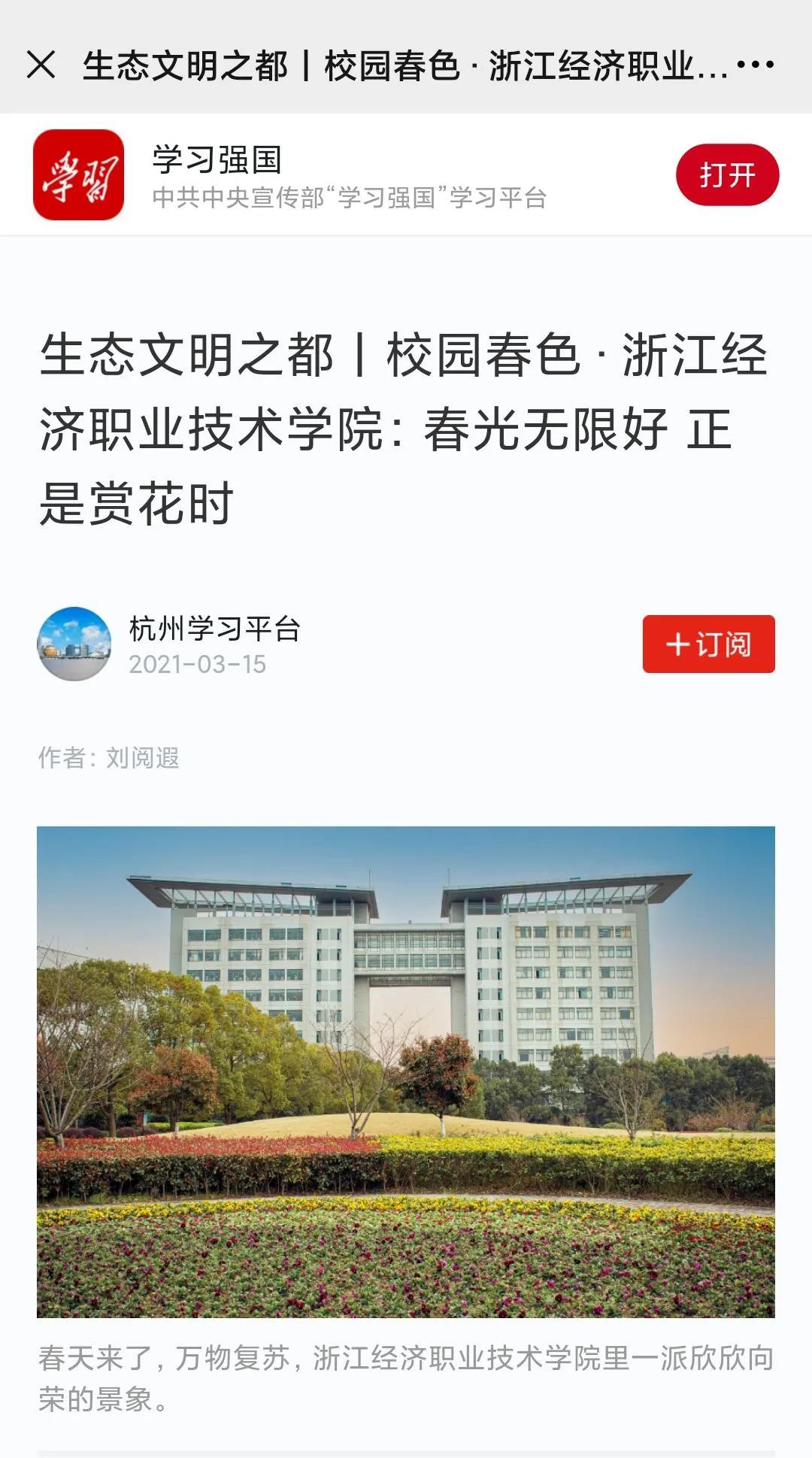Open the three-dot overflow menu
The image size is (812, 1458).
pos(755,65)
